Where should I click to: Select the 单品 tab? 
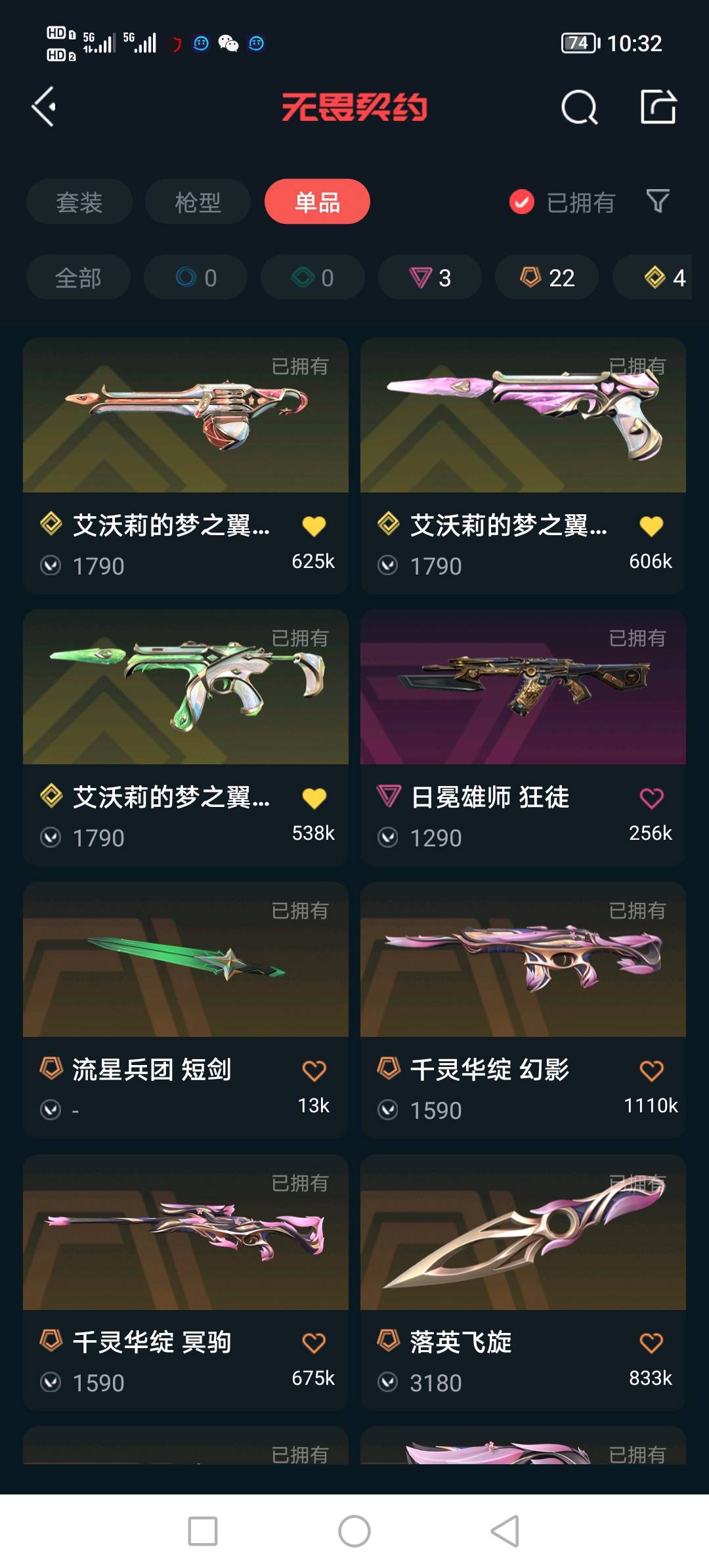[x=317, y=202]
